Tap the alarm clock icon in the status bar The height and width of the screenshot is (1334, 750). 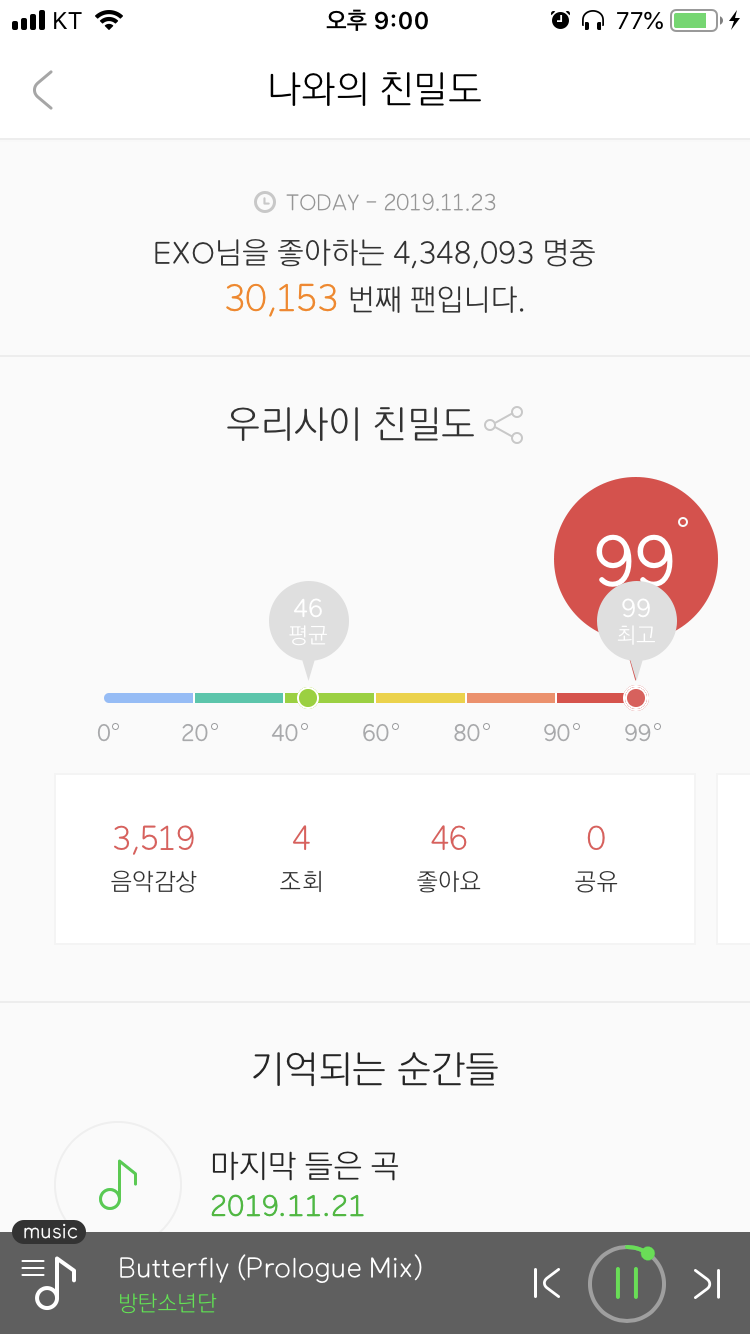pos(561,17)
